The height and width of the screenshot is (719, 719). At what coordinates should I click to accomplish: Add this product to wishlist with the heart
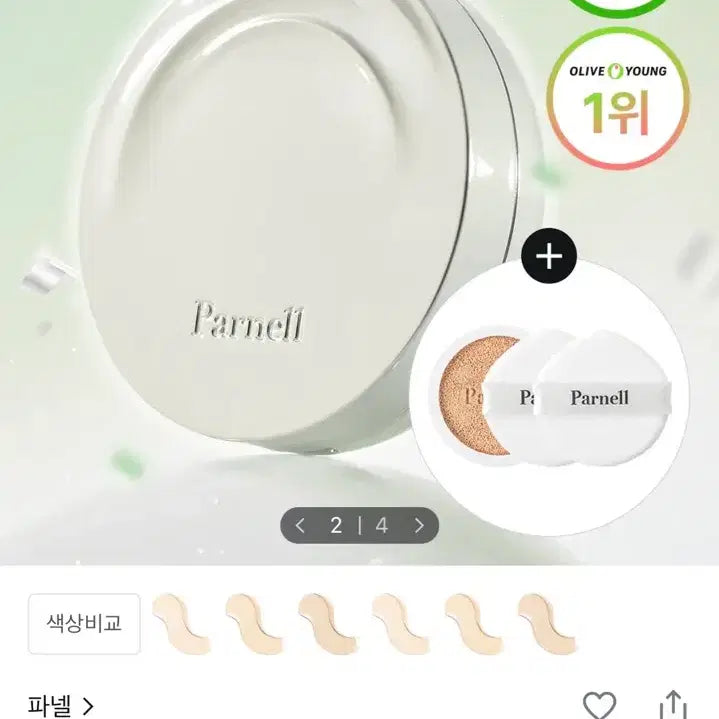coord(599,705)
